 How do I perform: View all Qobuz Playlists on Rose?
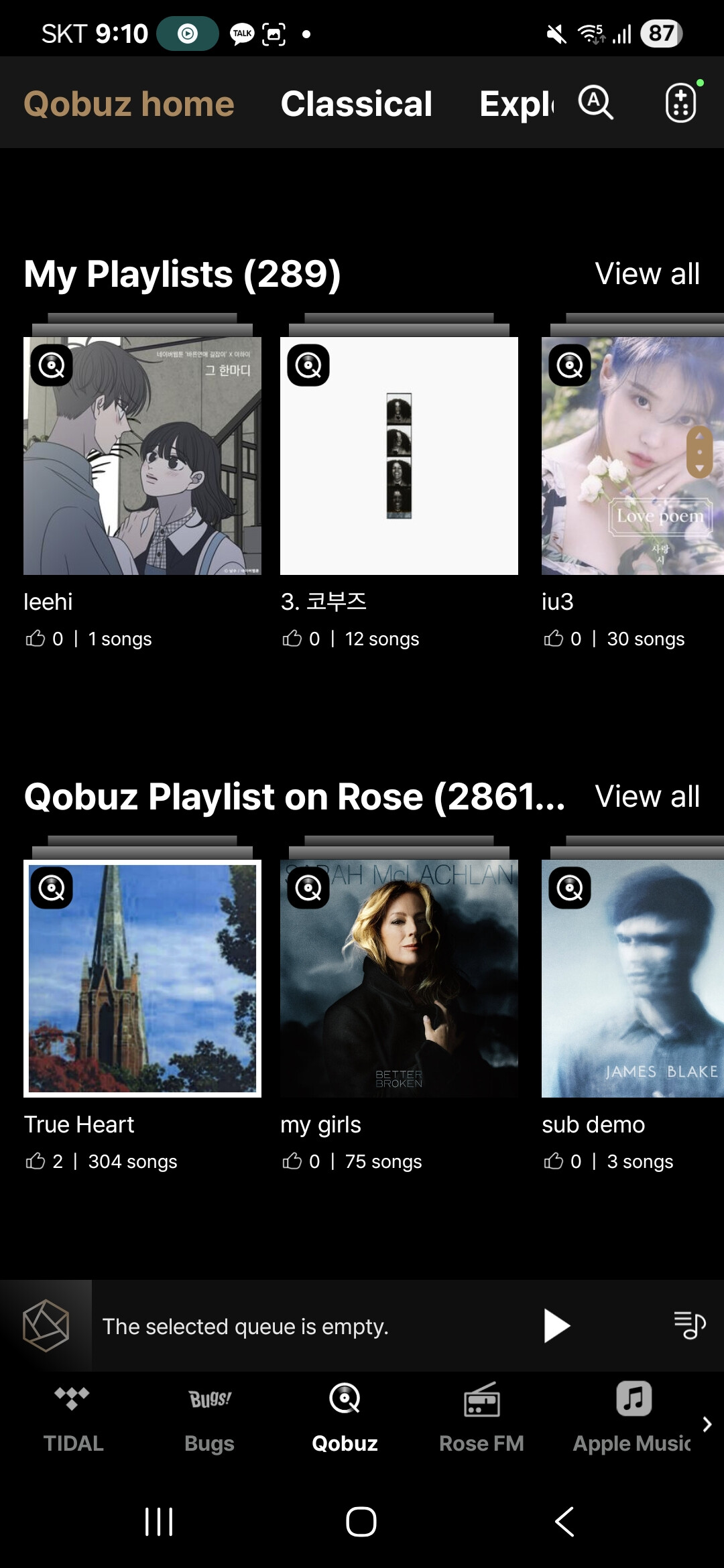click(647, 796)
